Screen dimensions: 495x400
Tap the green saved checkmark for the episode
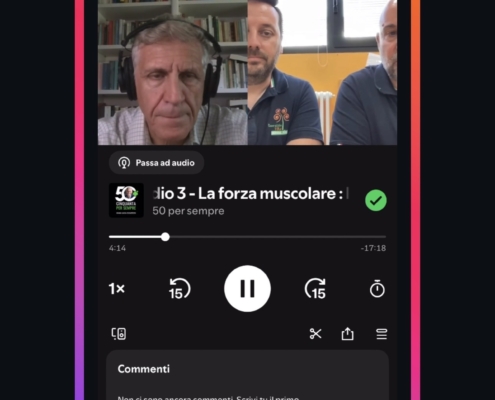click(x=376, y=200)
